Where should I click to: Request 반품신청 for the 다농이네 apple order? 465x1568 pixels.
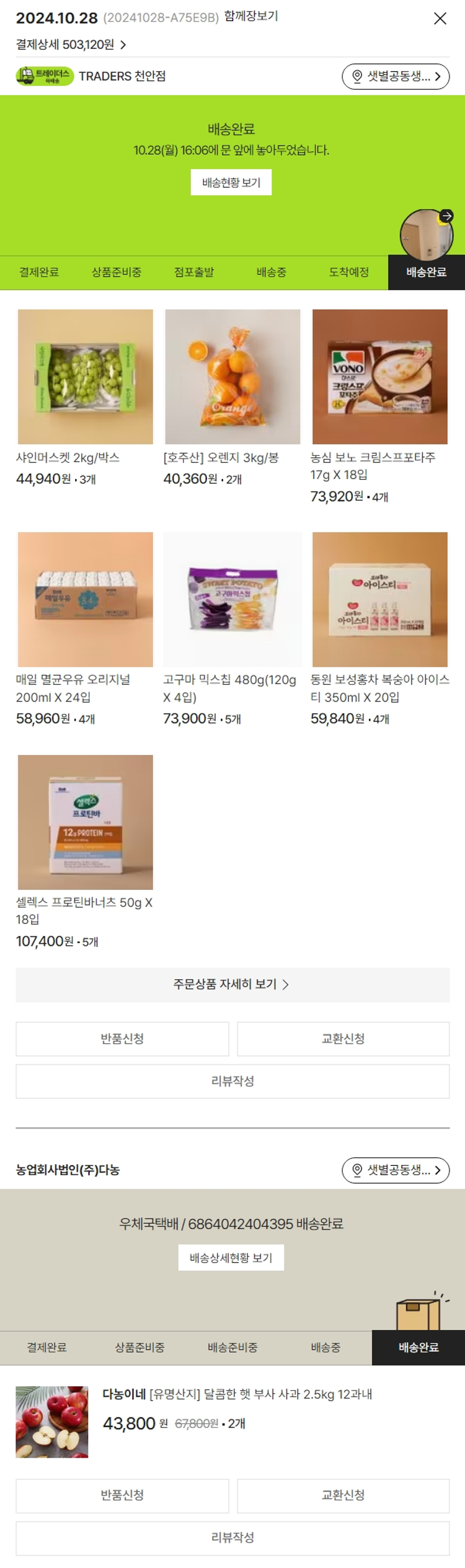pos(122,1495)
